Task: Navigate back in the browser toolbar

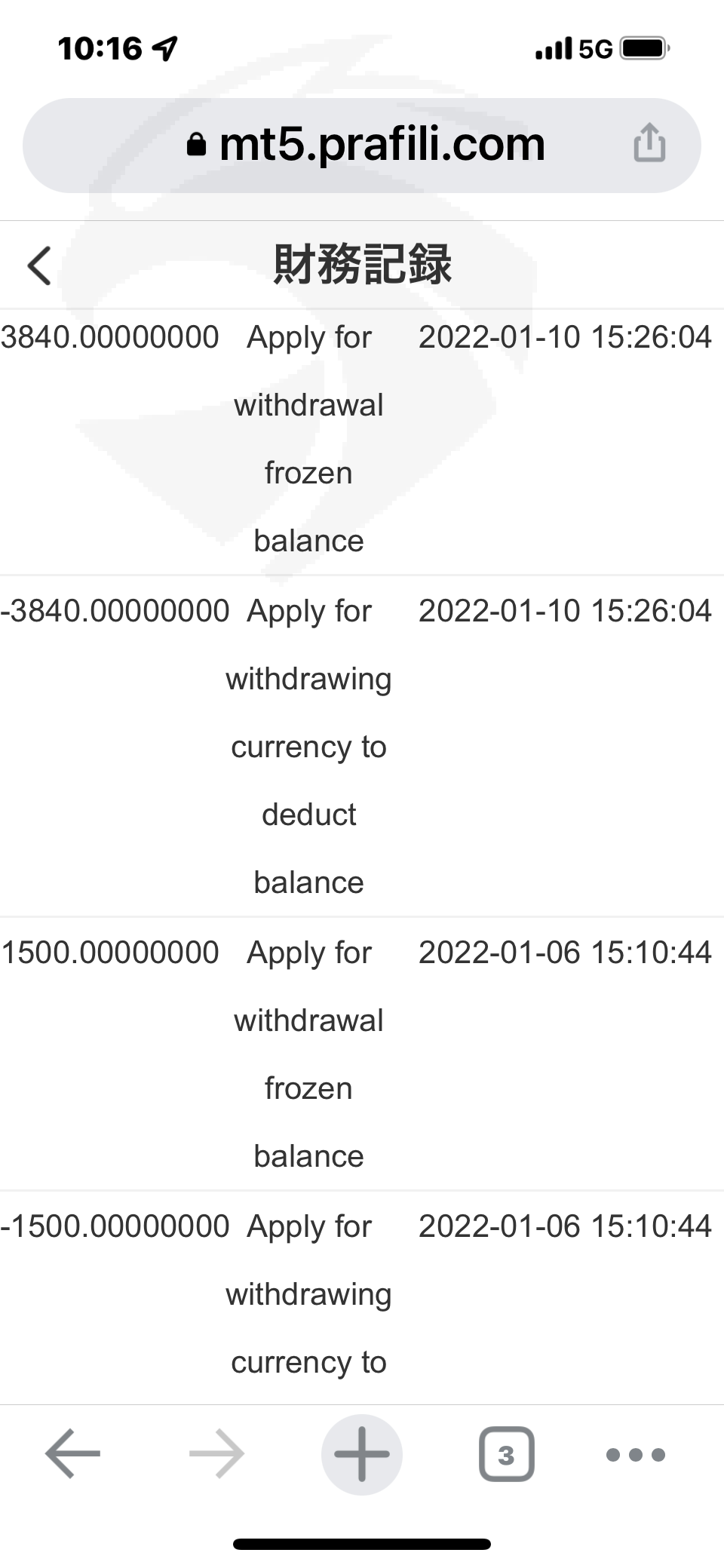Action: click(x=73, y=1453)
